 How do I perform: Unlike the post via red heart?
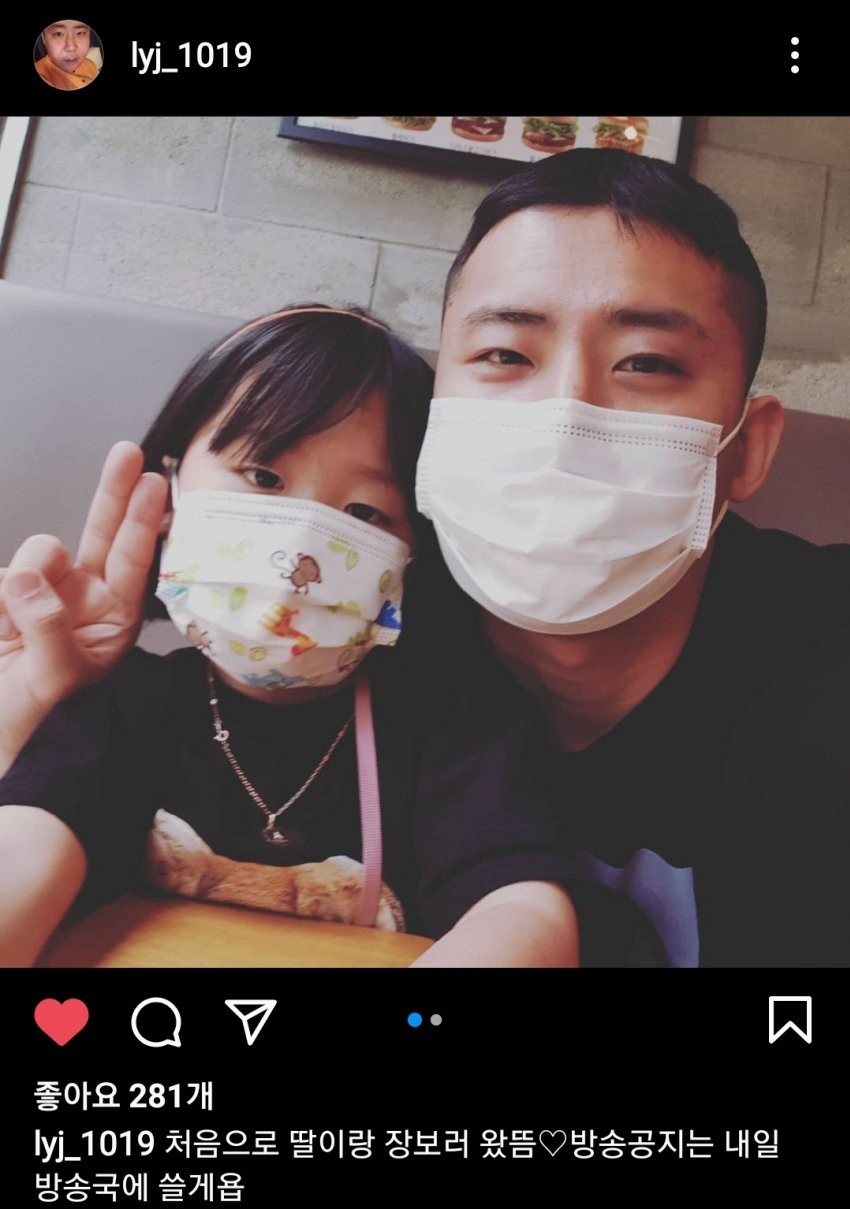pyautogui.click(x=62, y=1021)
